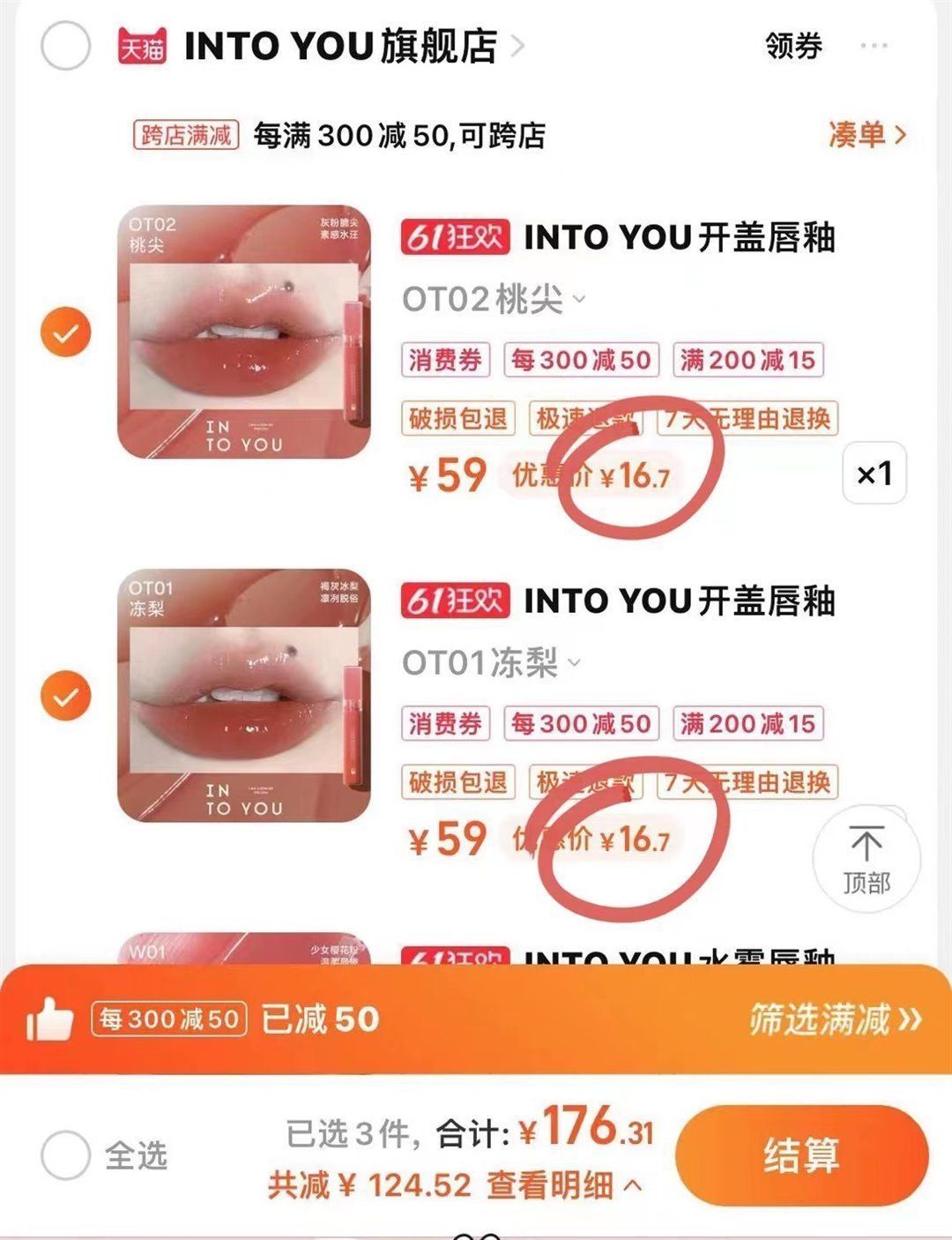Change the OT01 冻梨 shade option

(x=490, y=663)
